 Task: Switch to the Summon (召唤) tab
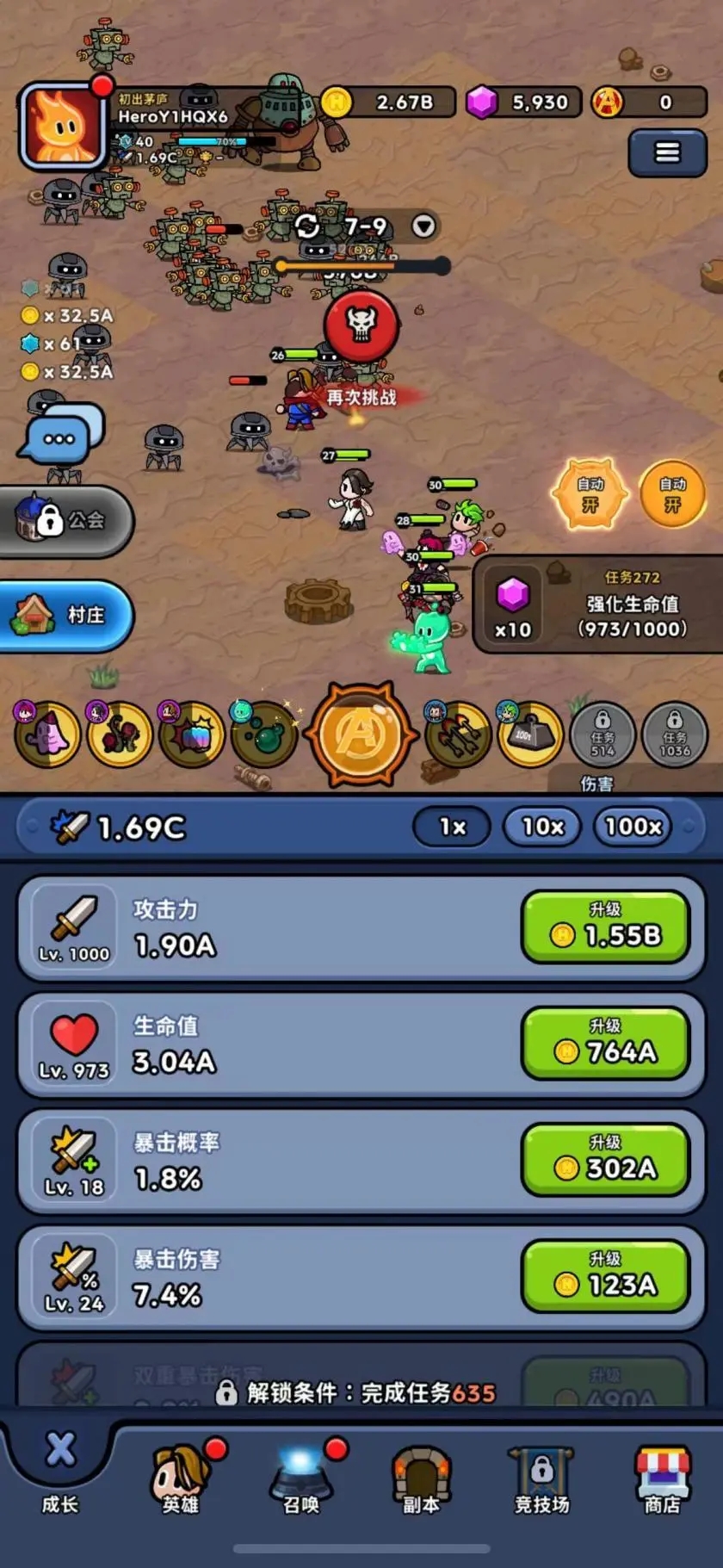pos(301,1479)
